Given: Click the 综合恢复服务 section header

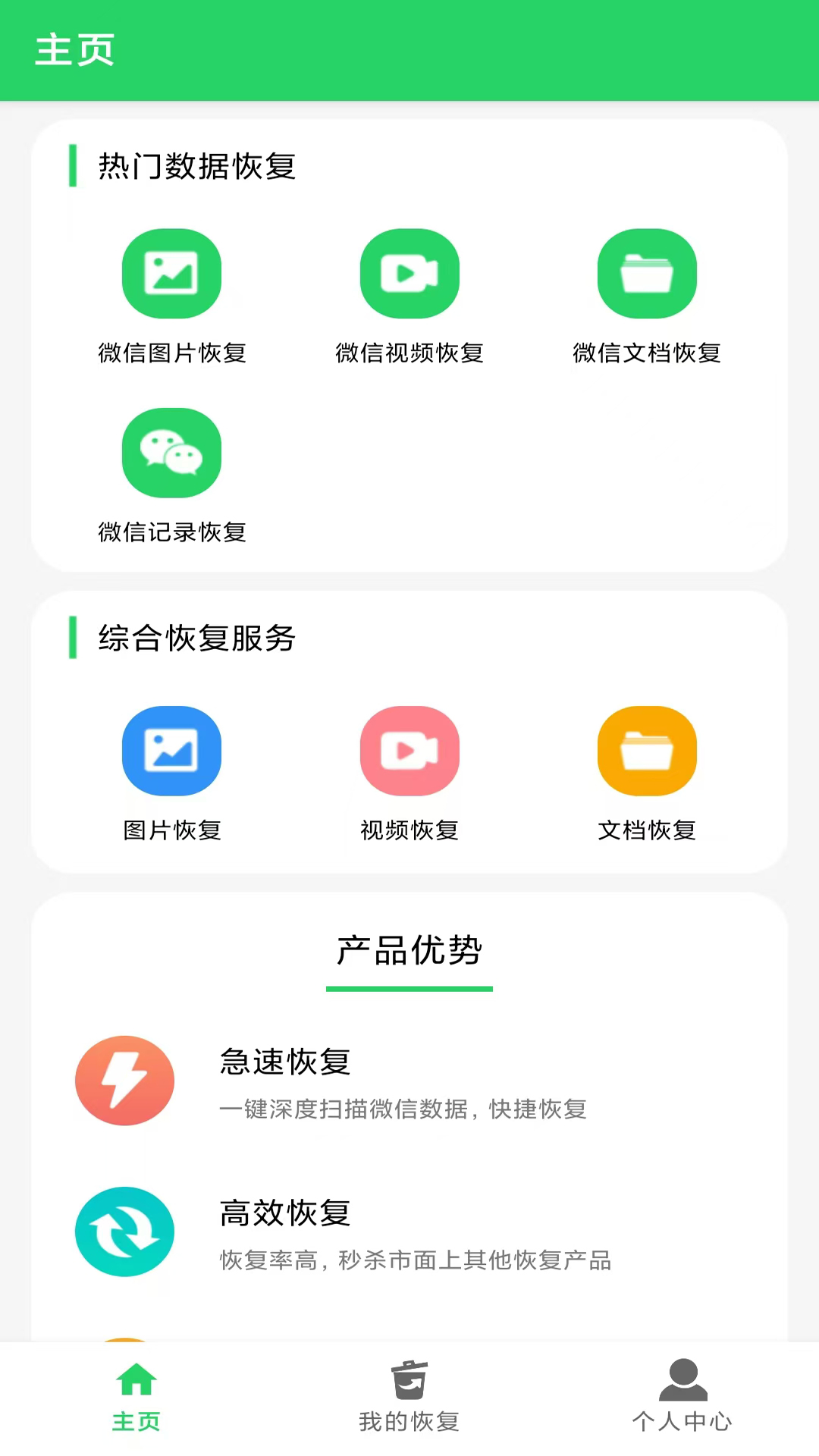Looking at the screenshot, I should coord(196,638).
